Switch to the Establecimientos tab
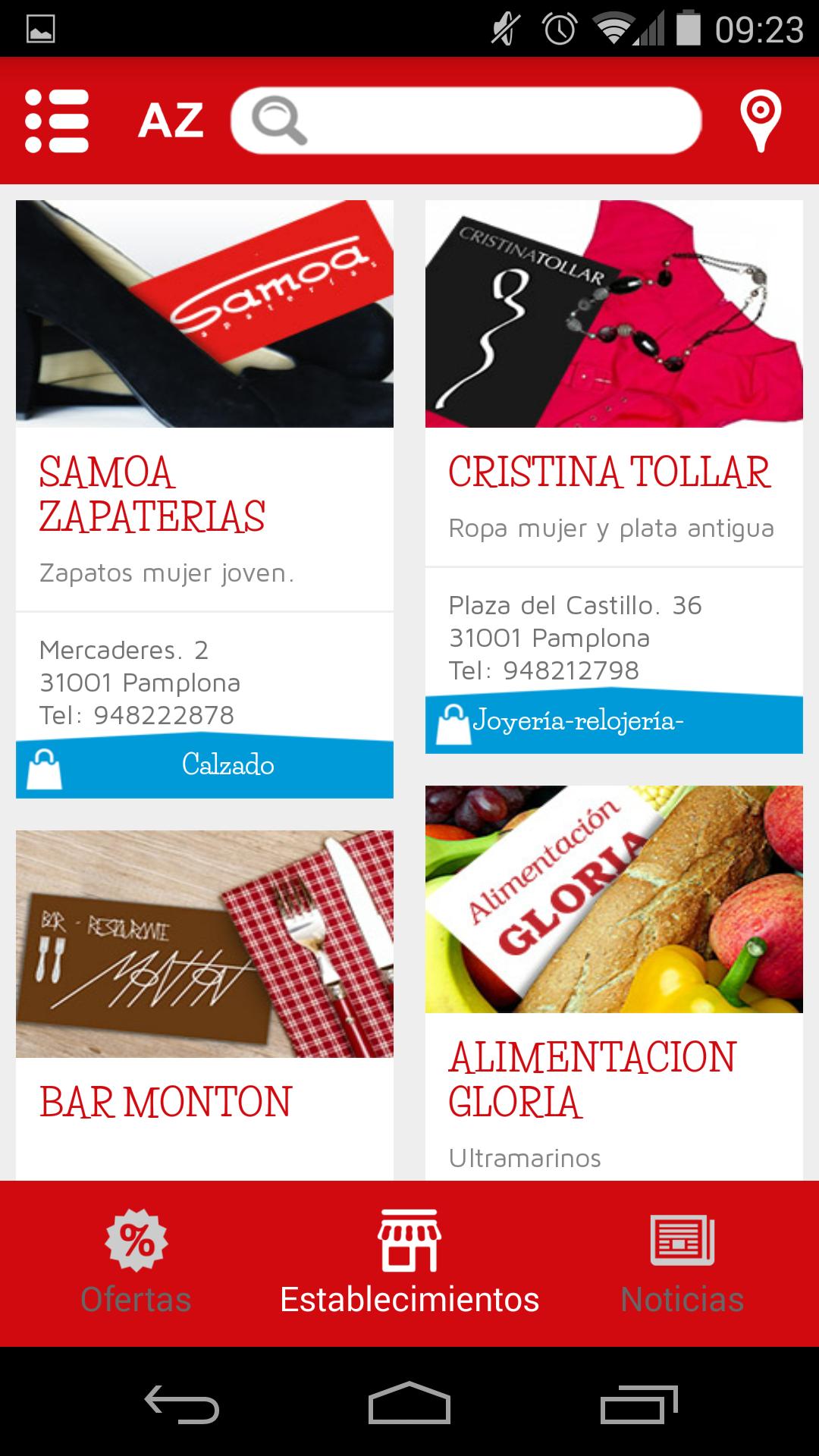819x1456 pixels. [409, 1263]
